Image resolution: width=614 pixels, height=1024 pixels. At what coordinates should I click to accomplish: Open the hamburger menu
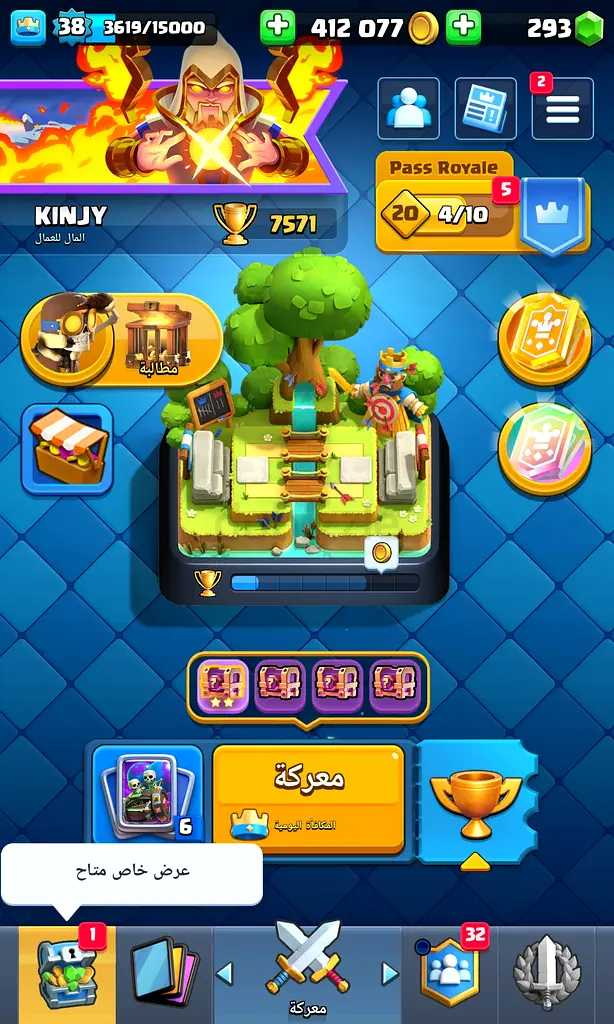coord(562,109)
